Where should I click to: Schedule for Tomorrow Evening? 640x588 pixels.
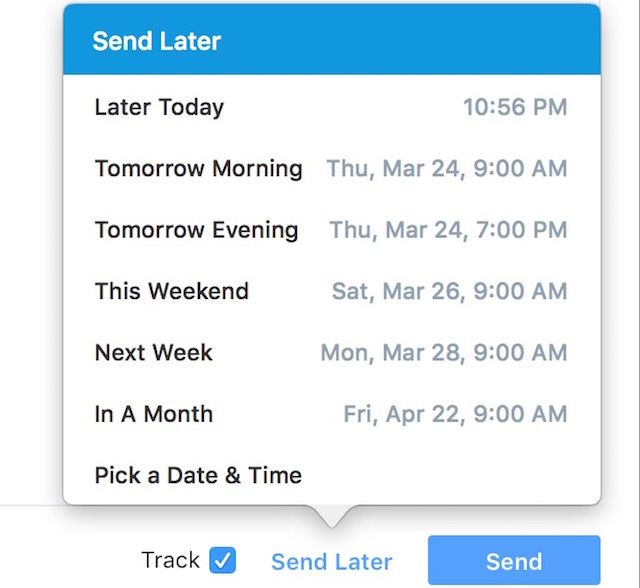tap(330, 230)
